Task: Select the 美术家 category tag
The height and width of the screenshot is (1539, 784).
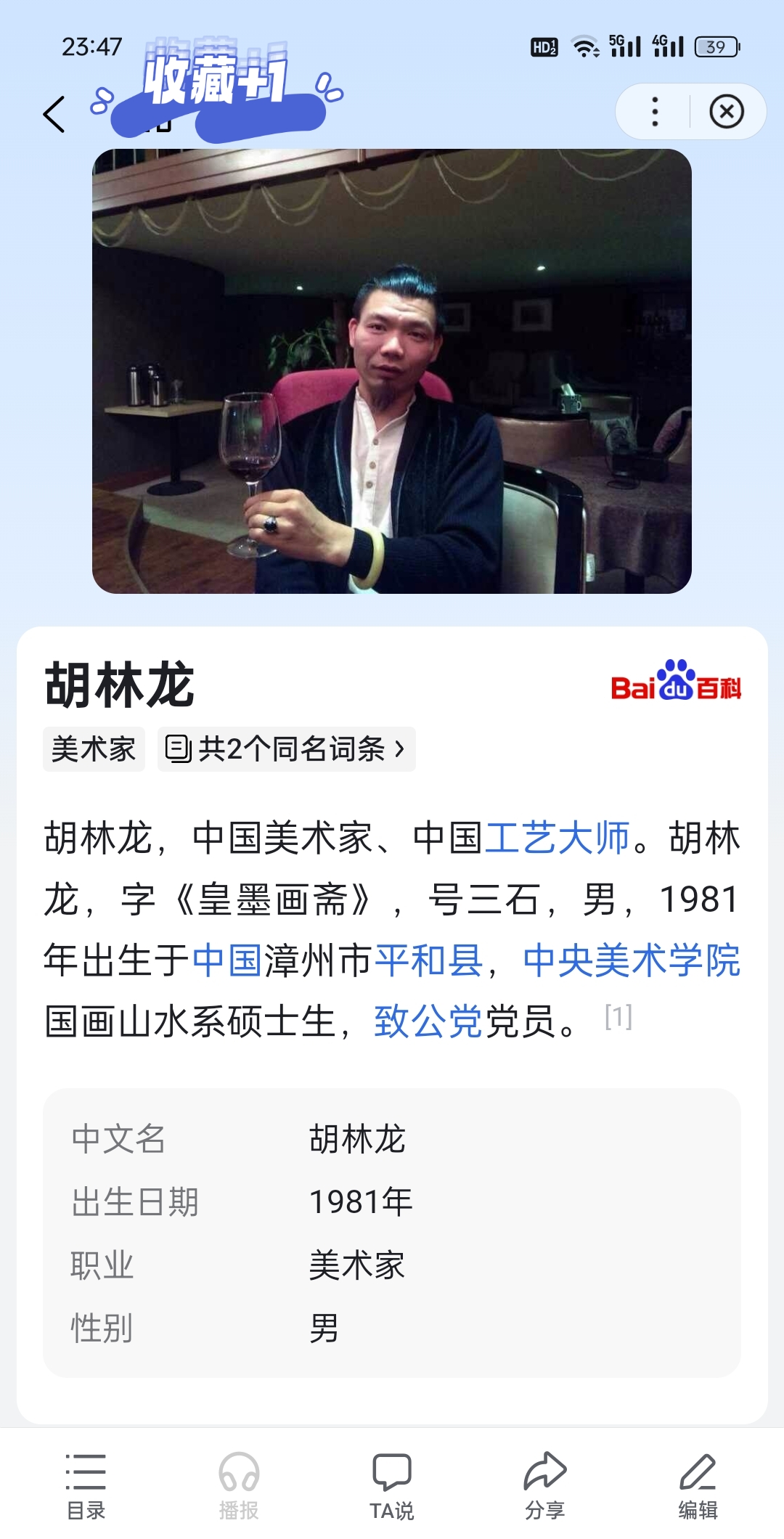Action: pos(93,748)
